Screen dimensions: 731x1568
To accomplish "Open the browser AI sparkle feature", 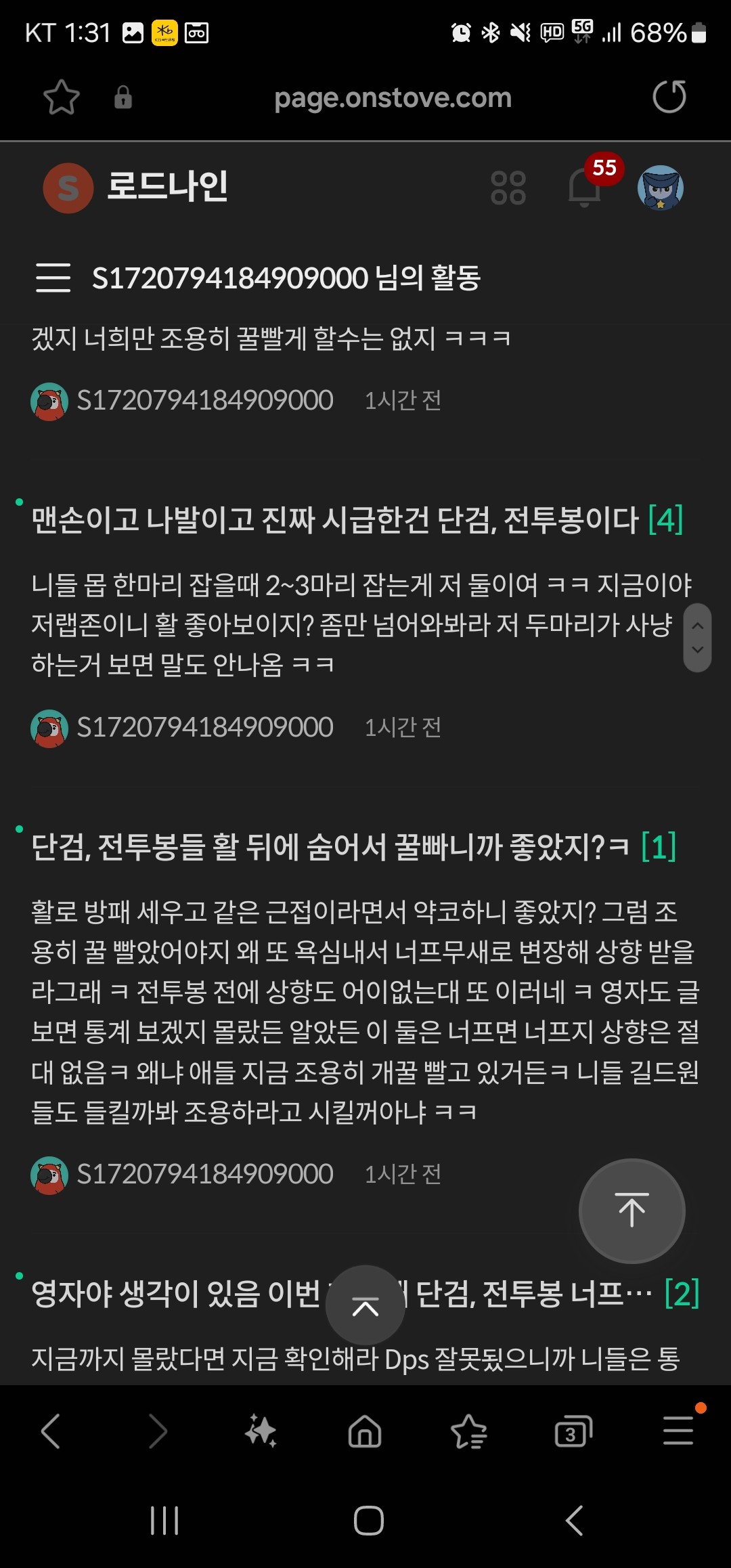I will pos(261,1431).
